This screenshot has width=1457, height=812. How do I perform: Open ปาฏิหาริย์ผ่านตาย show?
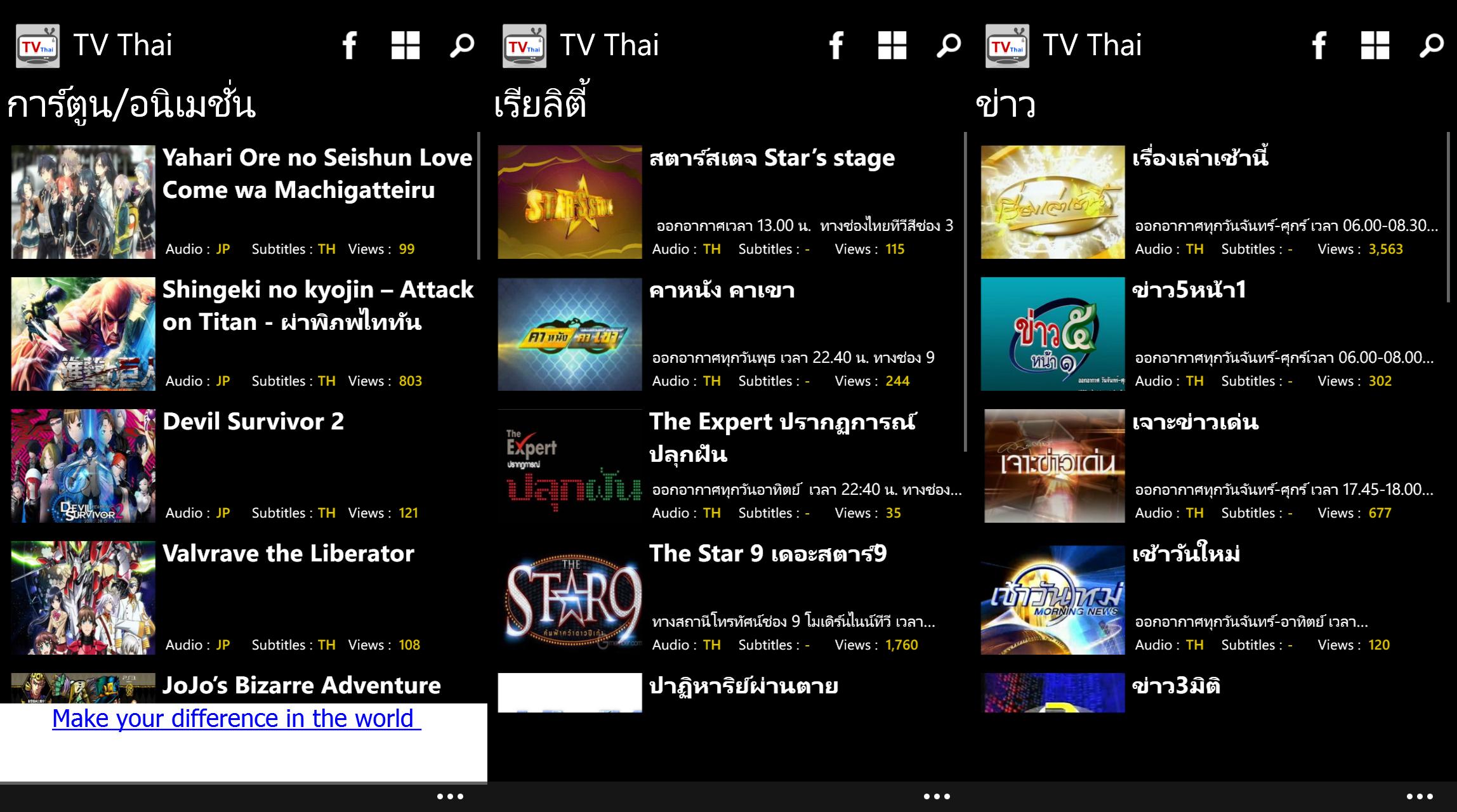tap(743, 686)
